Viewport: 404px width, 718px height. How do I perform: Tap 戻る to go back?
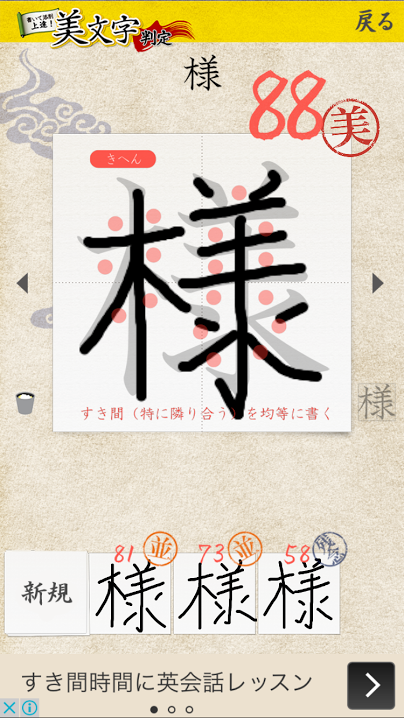point(374,22)
